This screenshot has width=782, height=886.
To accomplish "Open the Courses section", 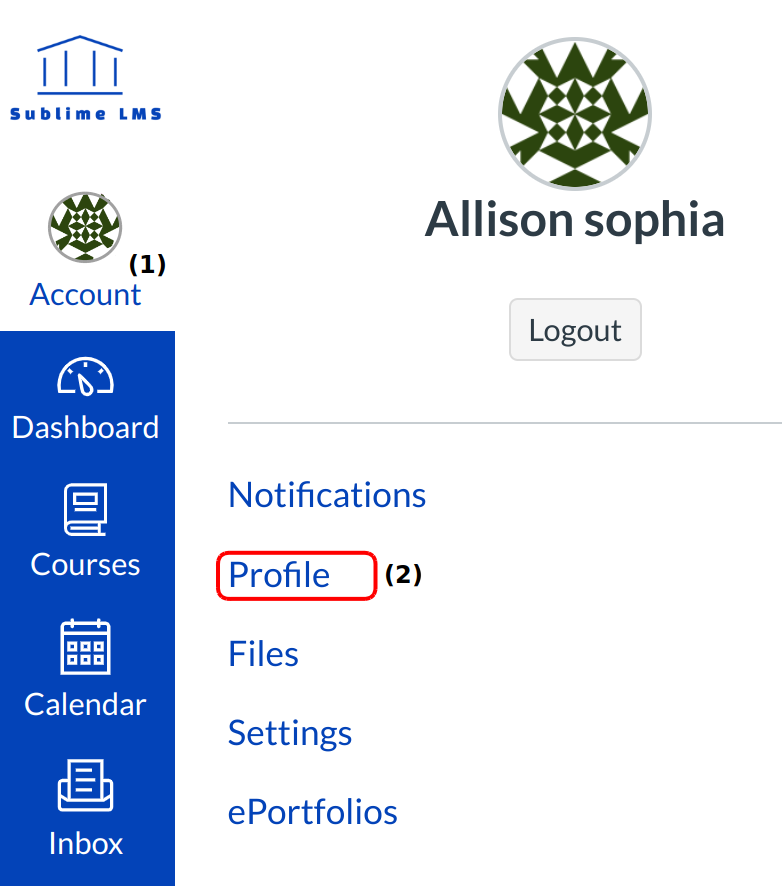I will pyautogui.click(x=86, y=533).
